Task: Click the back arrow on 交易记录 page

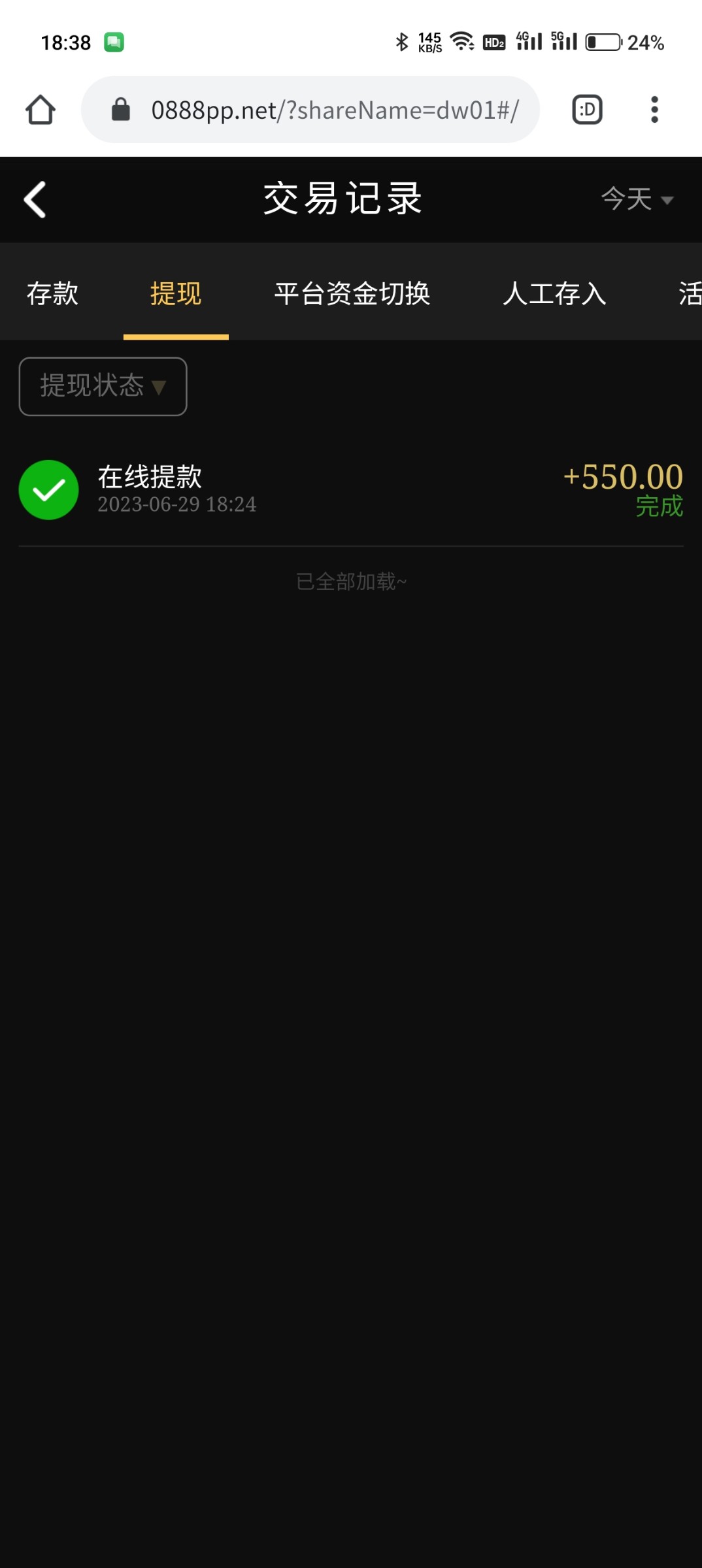Action: [x=34, y=199]
